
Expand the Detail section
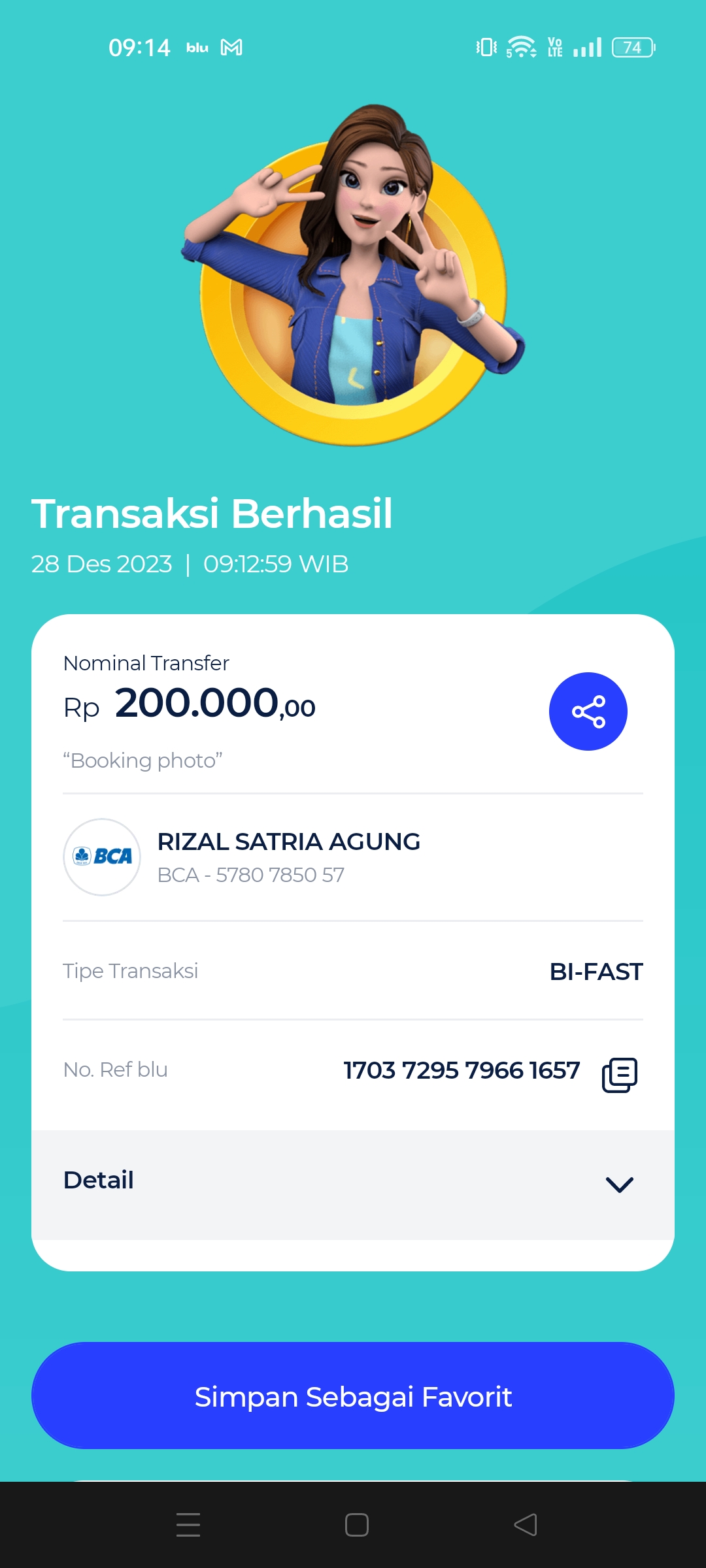point(618,1184)
